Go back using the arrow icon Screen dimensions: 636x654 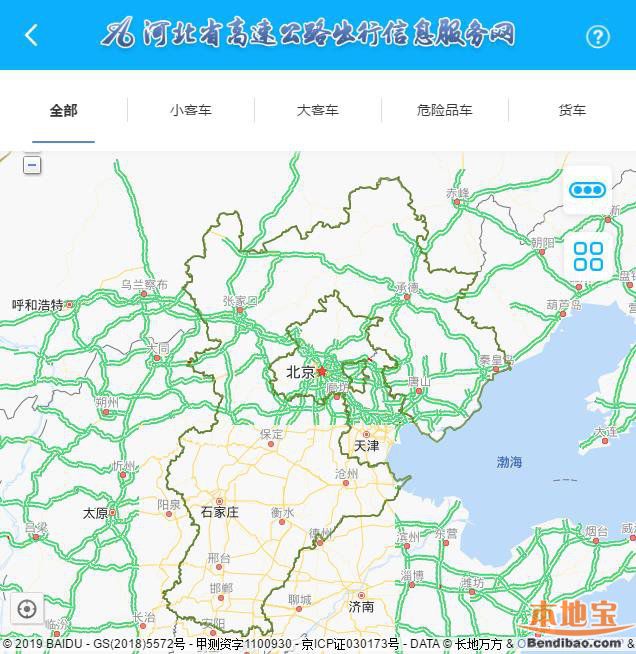click(x=31, y=36)
